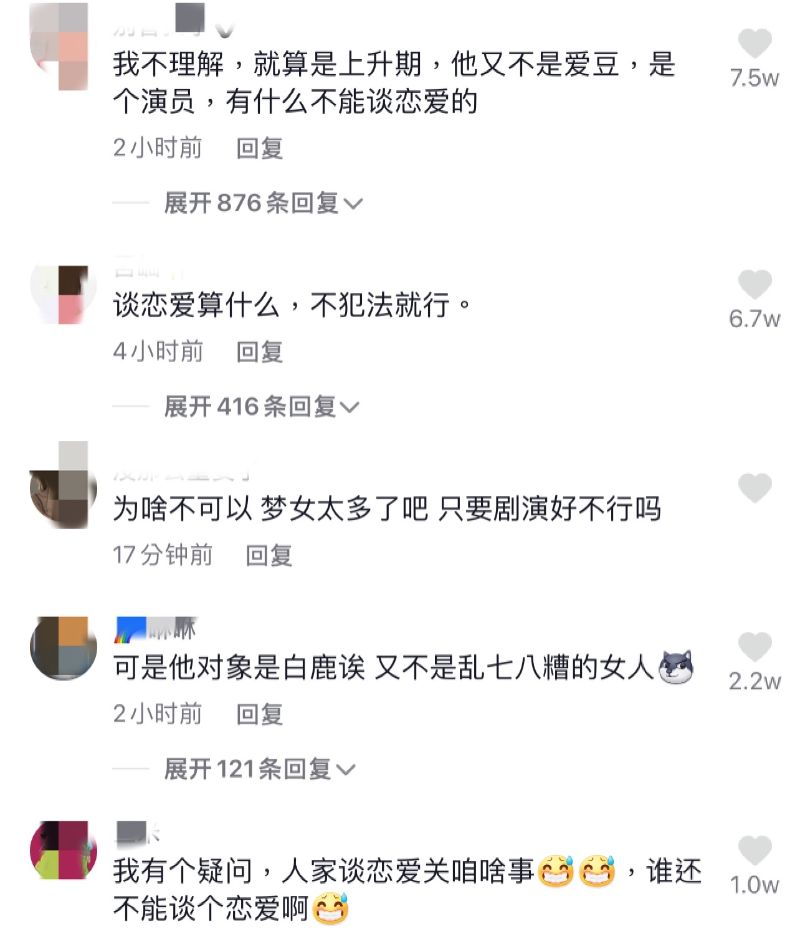
Task: Reply to the 不犯法就行 comment
Action: tap(260, 352)
